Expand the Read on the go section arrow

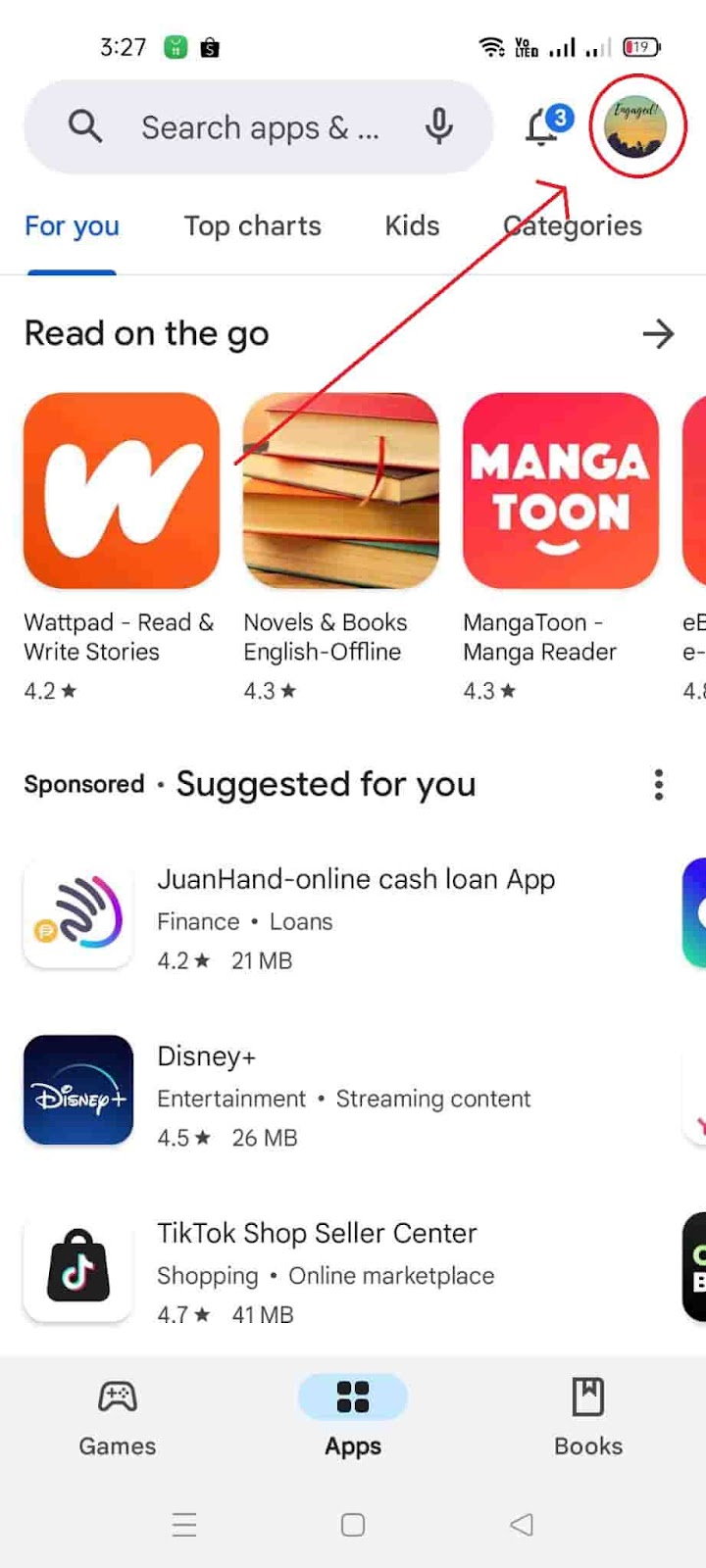658,334
